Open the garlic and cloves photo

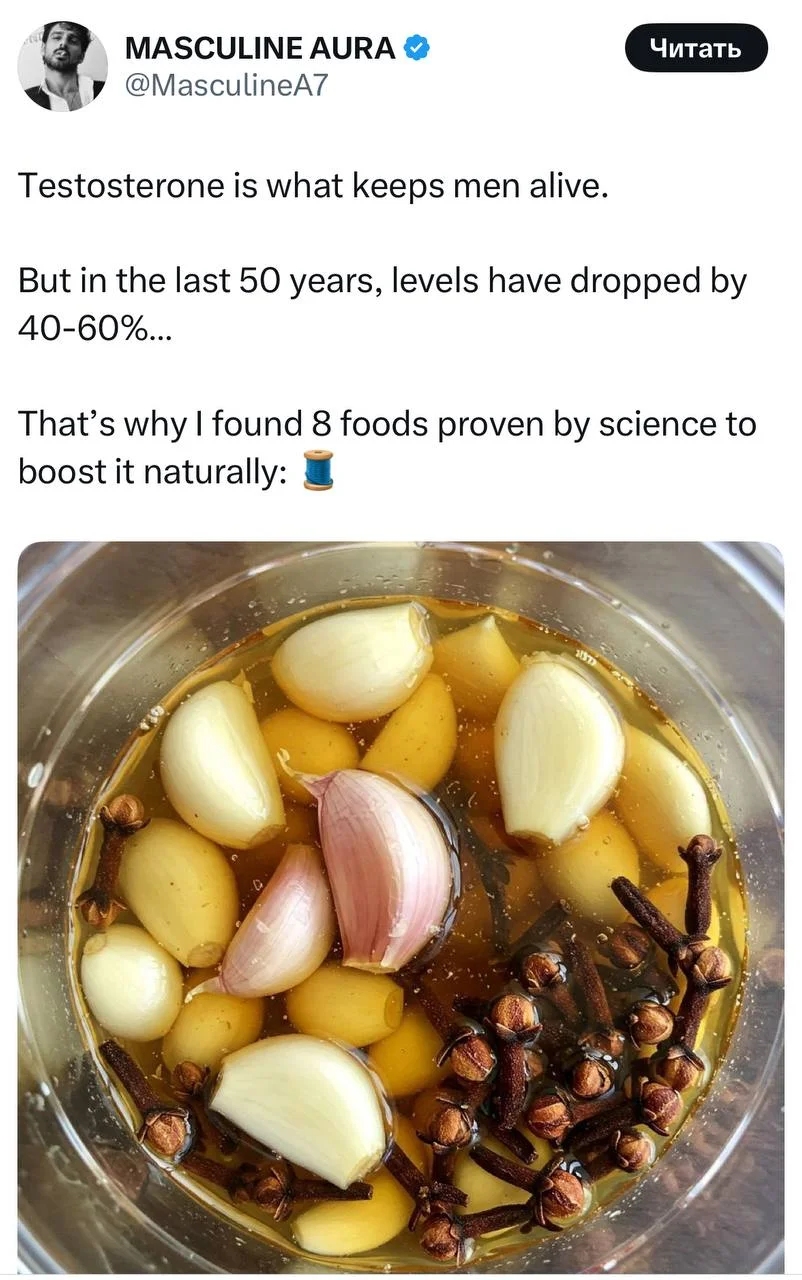click(x=400, y=905)
